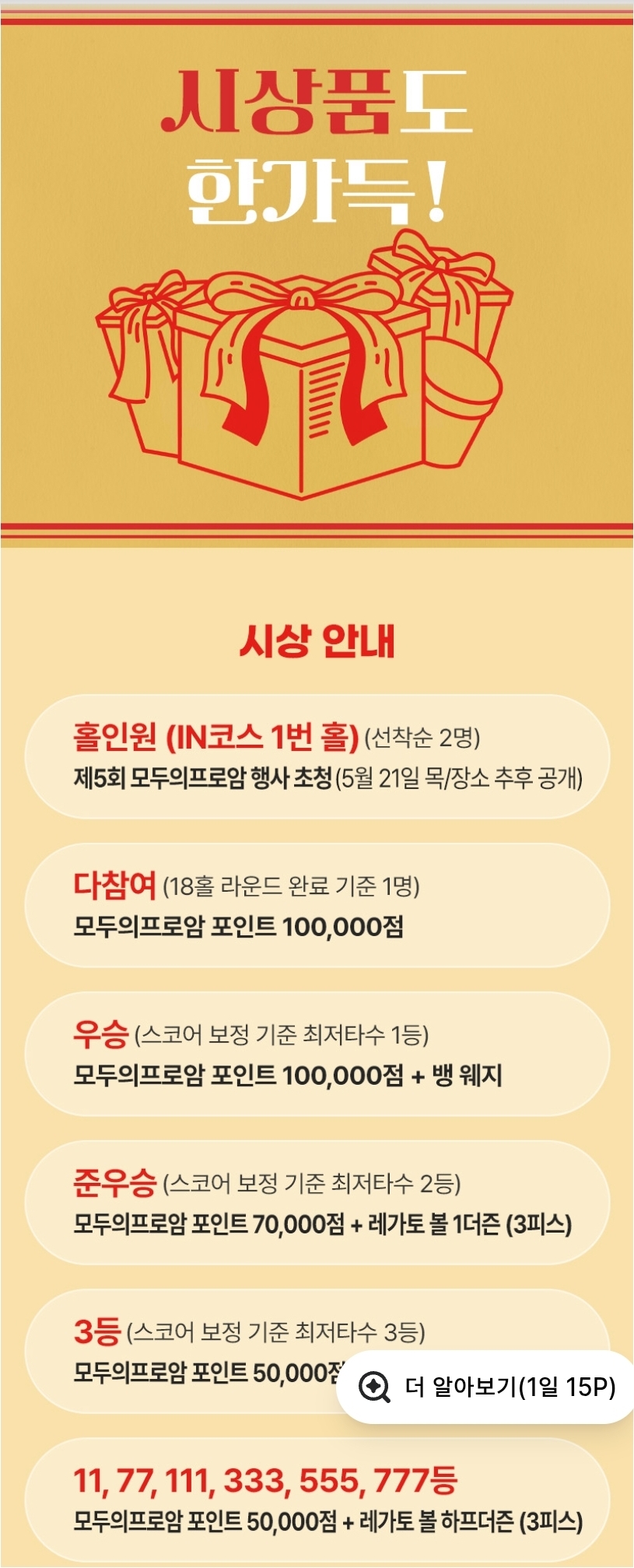This screenshot has width=634, height=1568.
Task: Tap the 더 알아보기 floating button
Action: pos(488,1387)
